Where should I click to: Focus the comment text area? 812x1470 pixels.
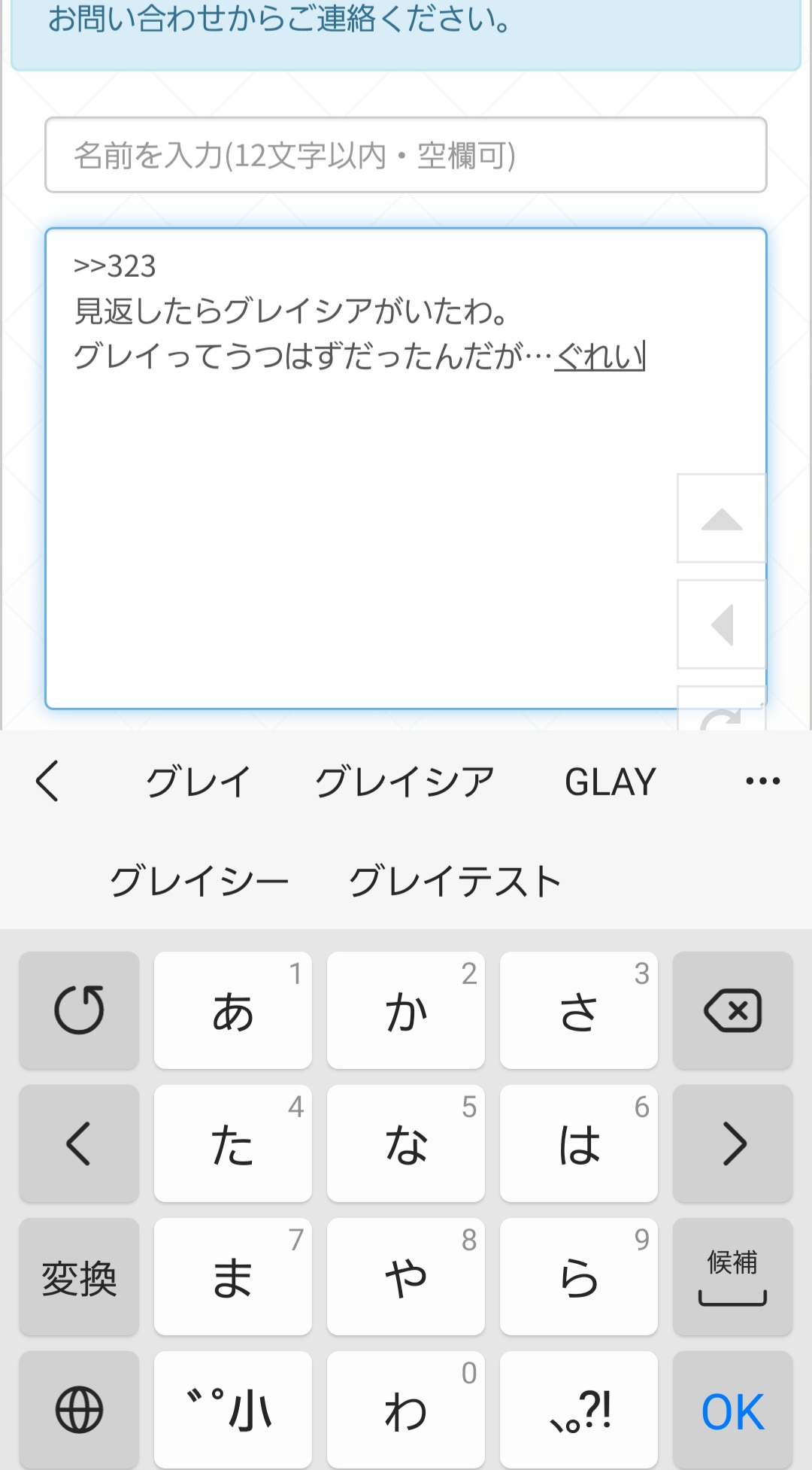(x=361, y=527)
